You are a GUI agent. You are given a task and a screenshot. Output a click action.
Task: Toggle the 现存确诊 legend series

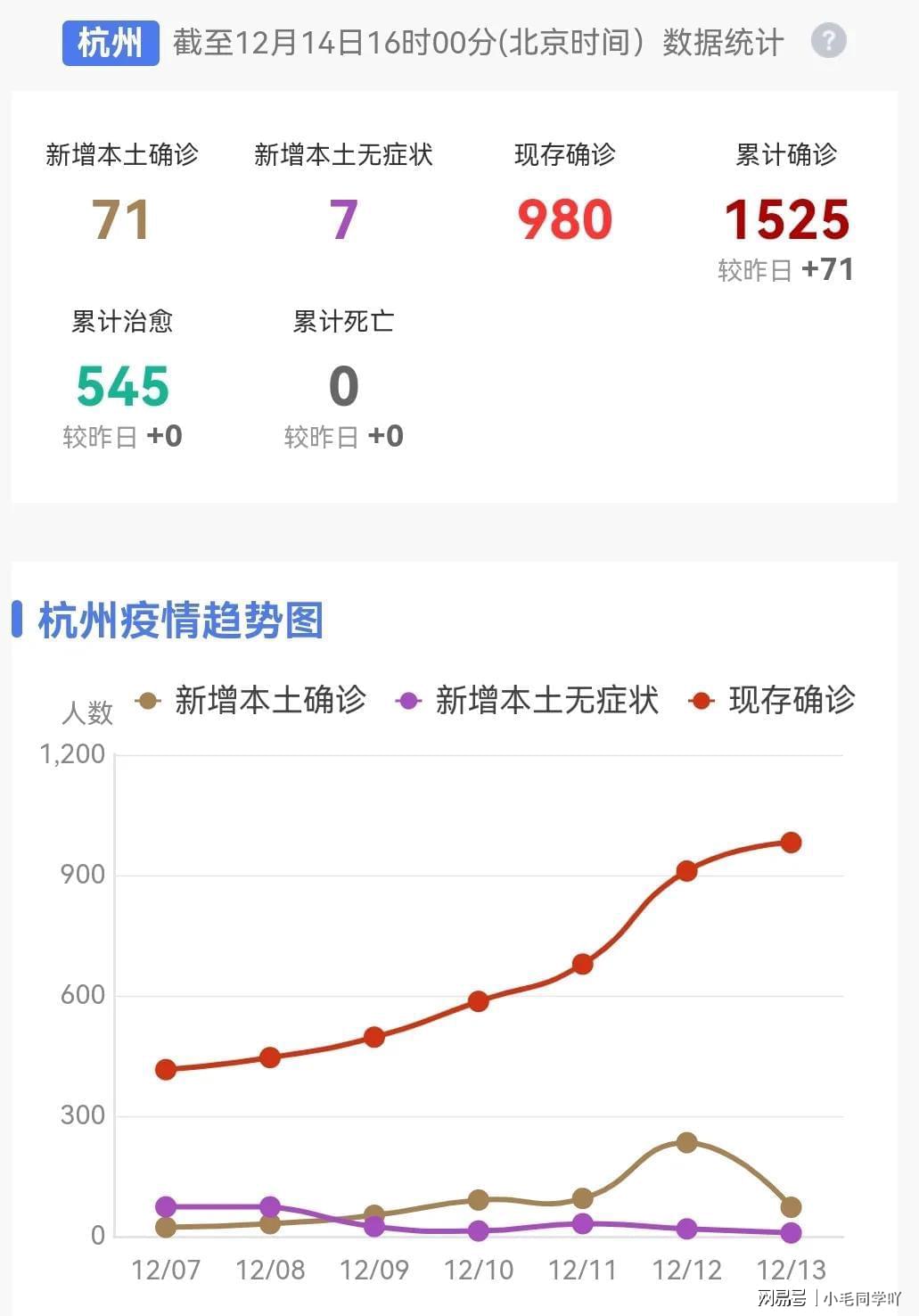pos(772,701)
